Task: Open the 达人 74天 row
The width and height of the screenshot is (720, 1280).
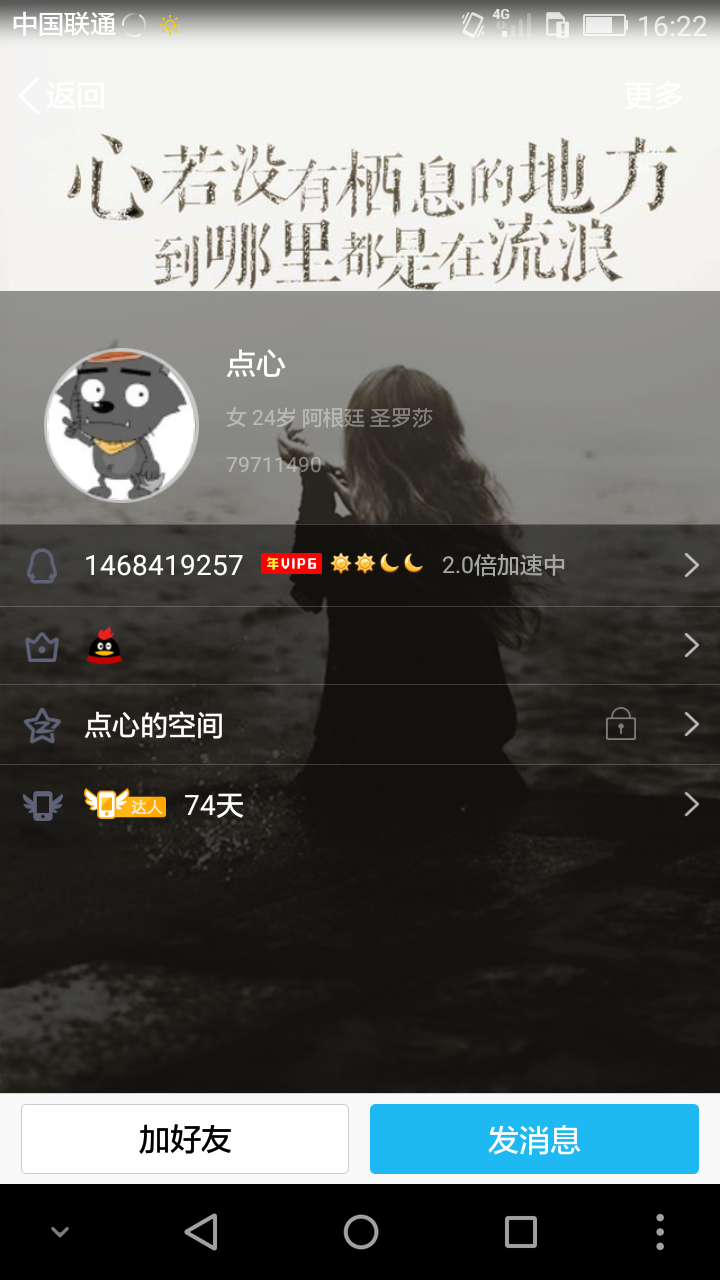Action: click(x=360, y=805)
